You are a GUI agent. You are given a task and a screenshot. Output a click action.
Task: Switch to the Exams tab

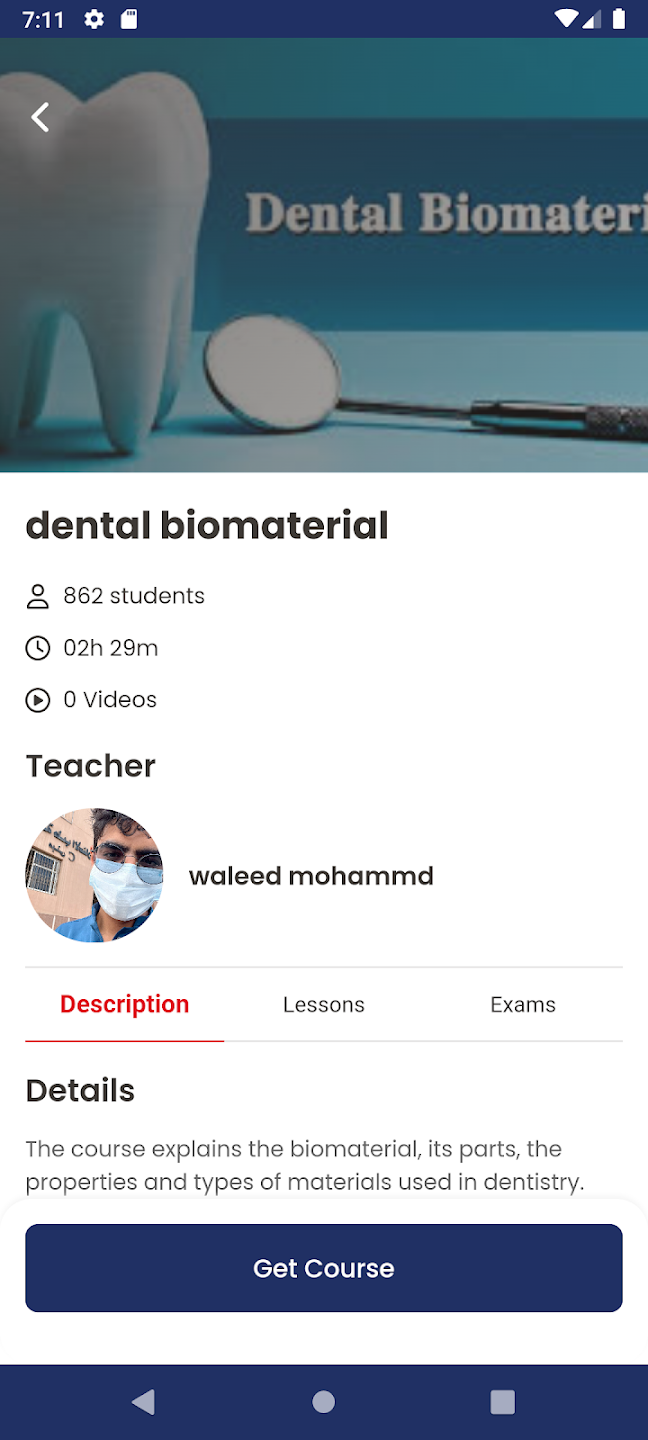[522, 1005]
